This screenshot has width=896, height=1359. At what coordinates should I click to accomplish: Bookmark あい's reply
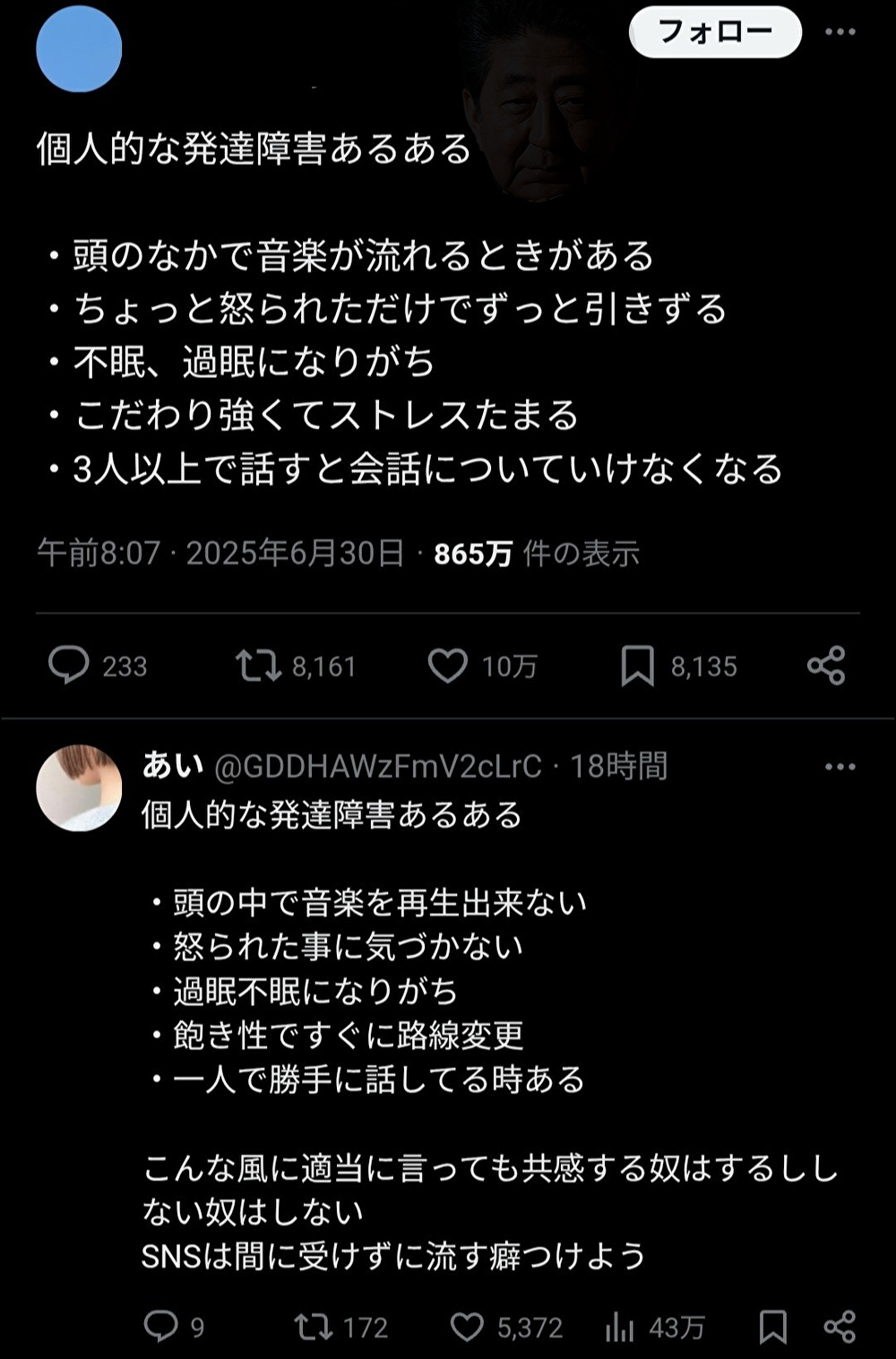coord(772,1326)
